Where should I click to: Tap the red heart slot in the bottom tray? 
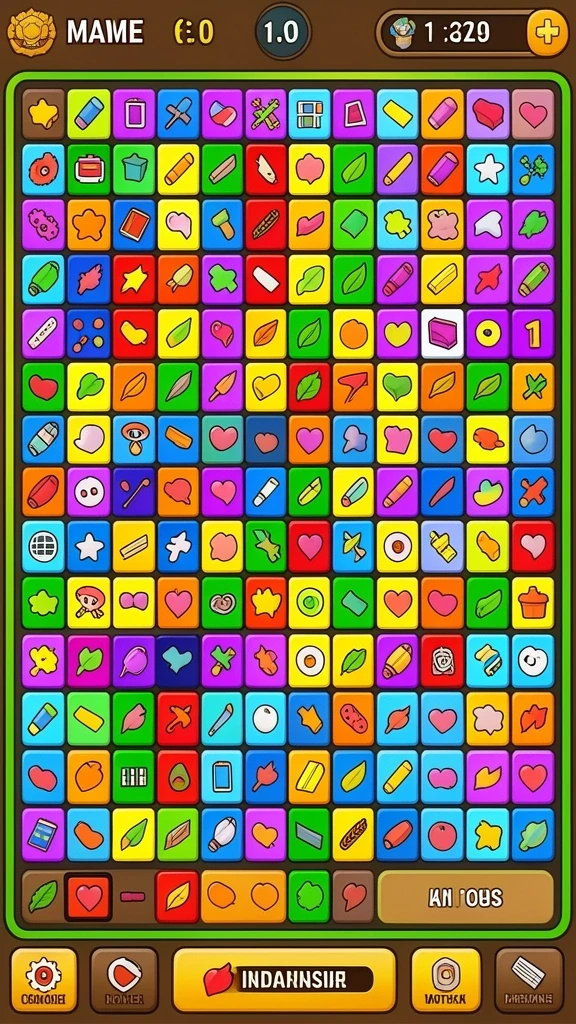[88, 897]
